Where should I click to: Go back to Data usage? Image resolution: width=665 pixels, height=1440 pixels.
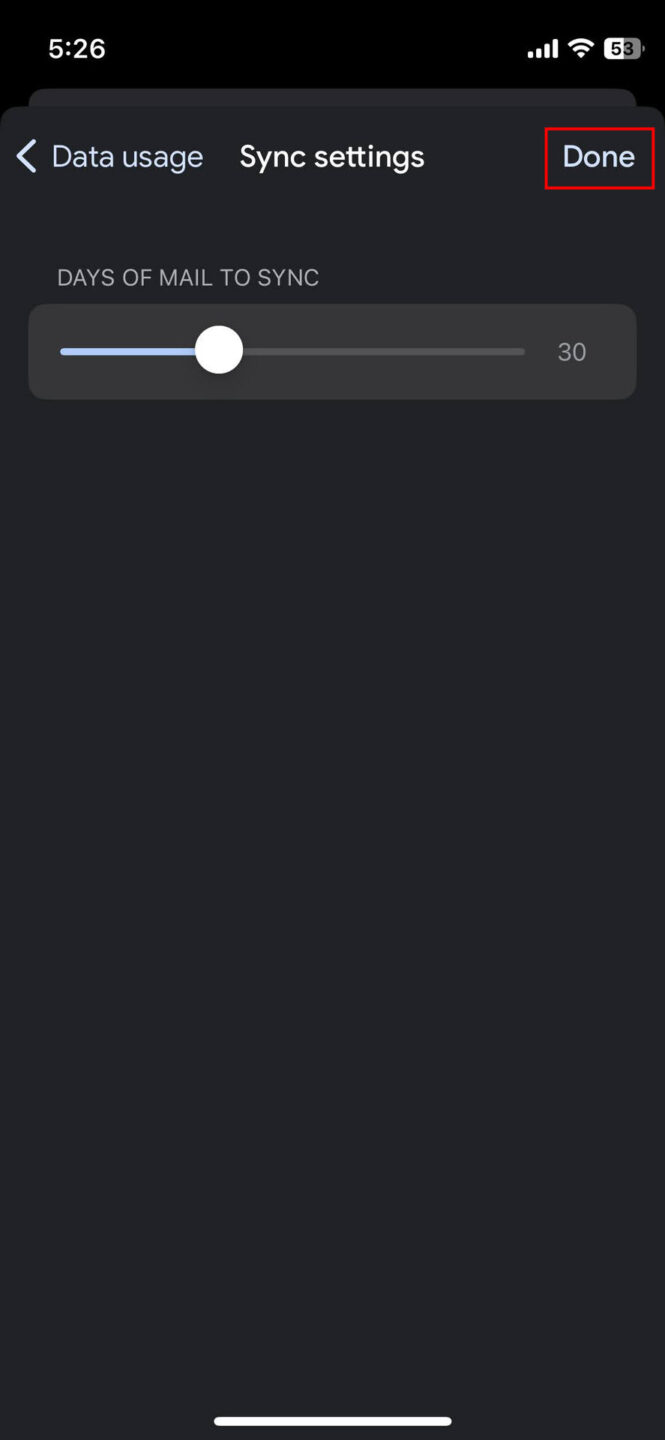tap(109, 157)
